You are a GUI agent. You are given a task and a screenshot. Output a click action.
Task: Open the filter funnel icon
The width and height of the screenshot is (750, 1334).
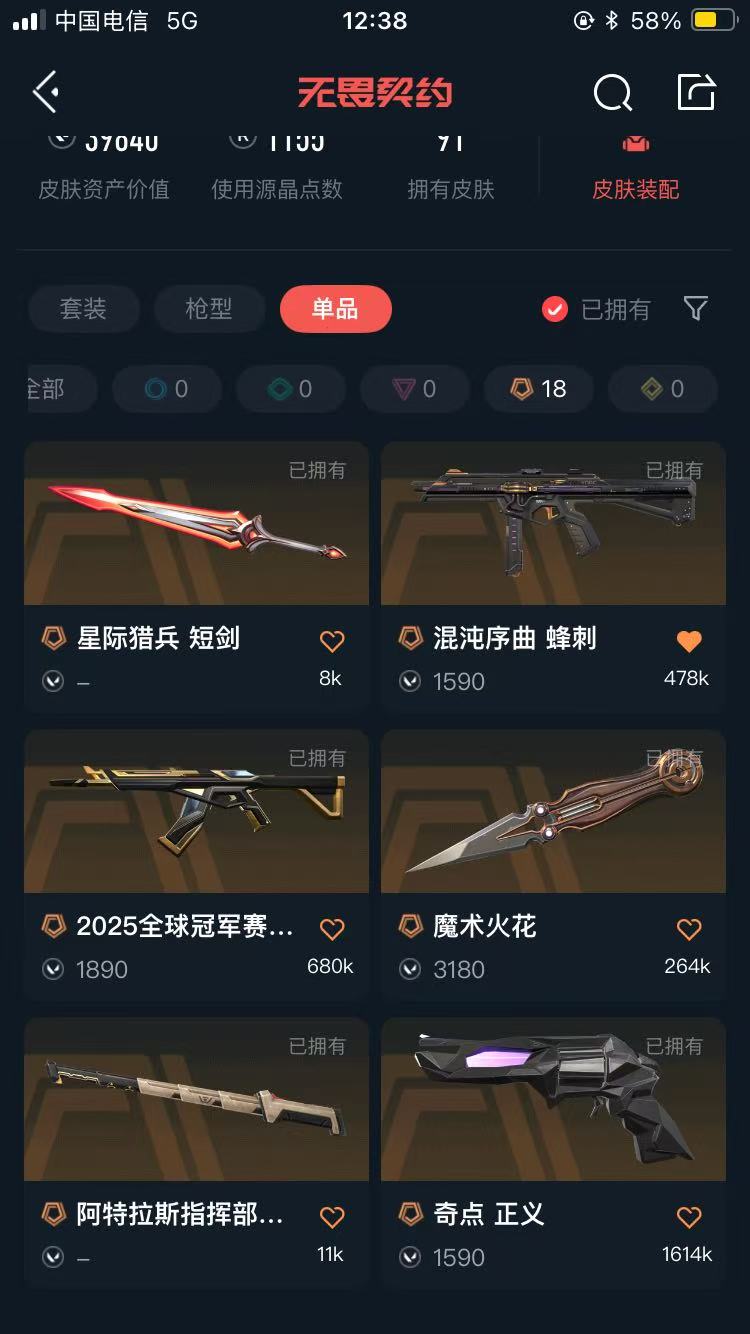tap(696, 309)
